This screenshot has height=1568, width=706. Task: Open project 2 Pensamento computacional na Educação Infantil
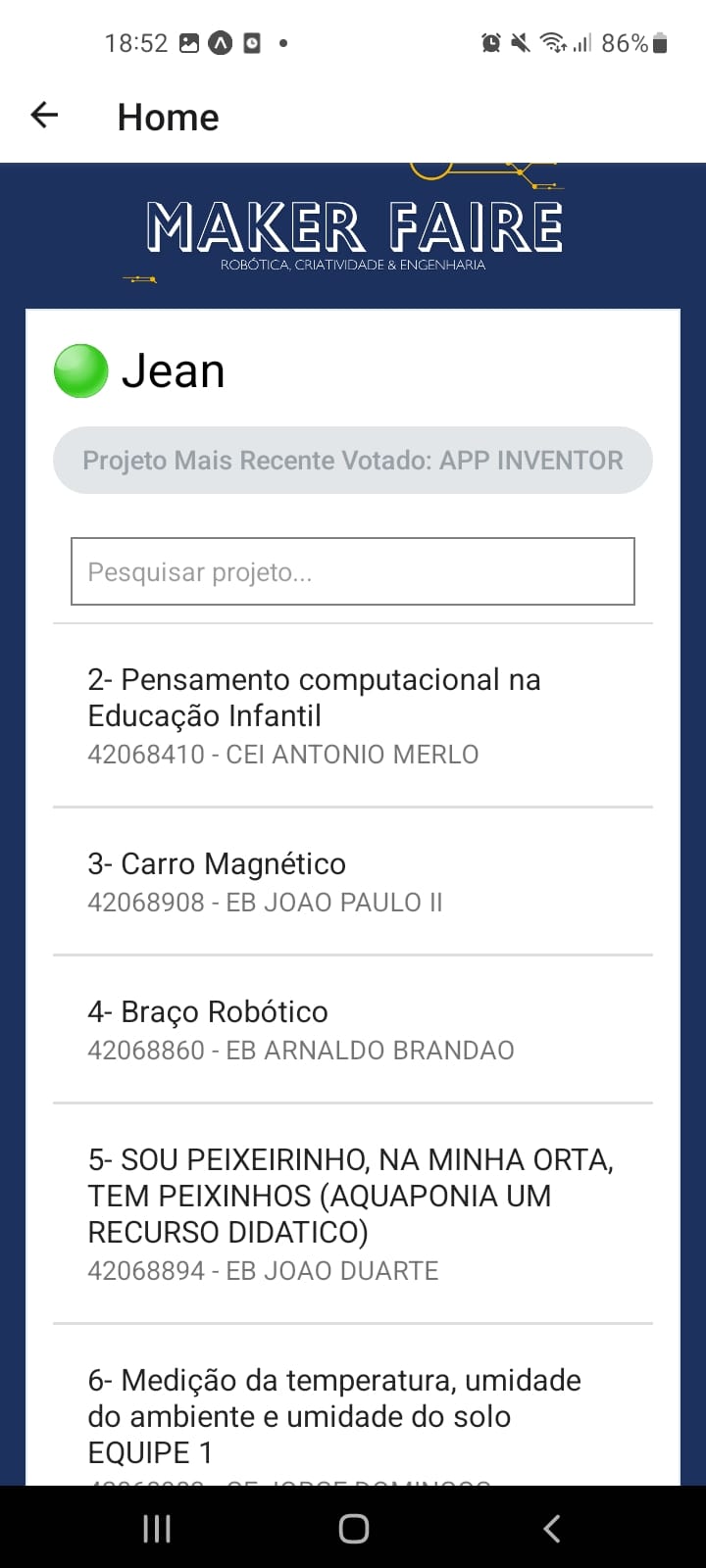pos(353,715)
